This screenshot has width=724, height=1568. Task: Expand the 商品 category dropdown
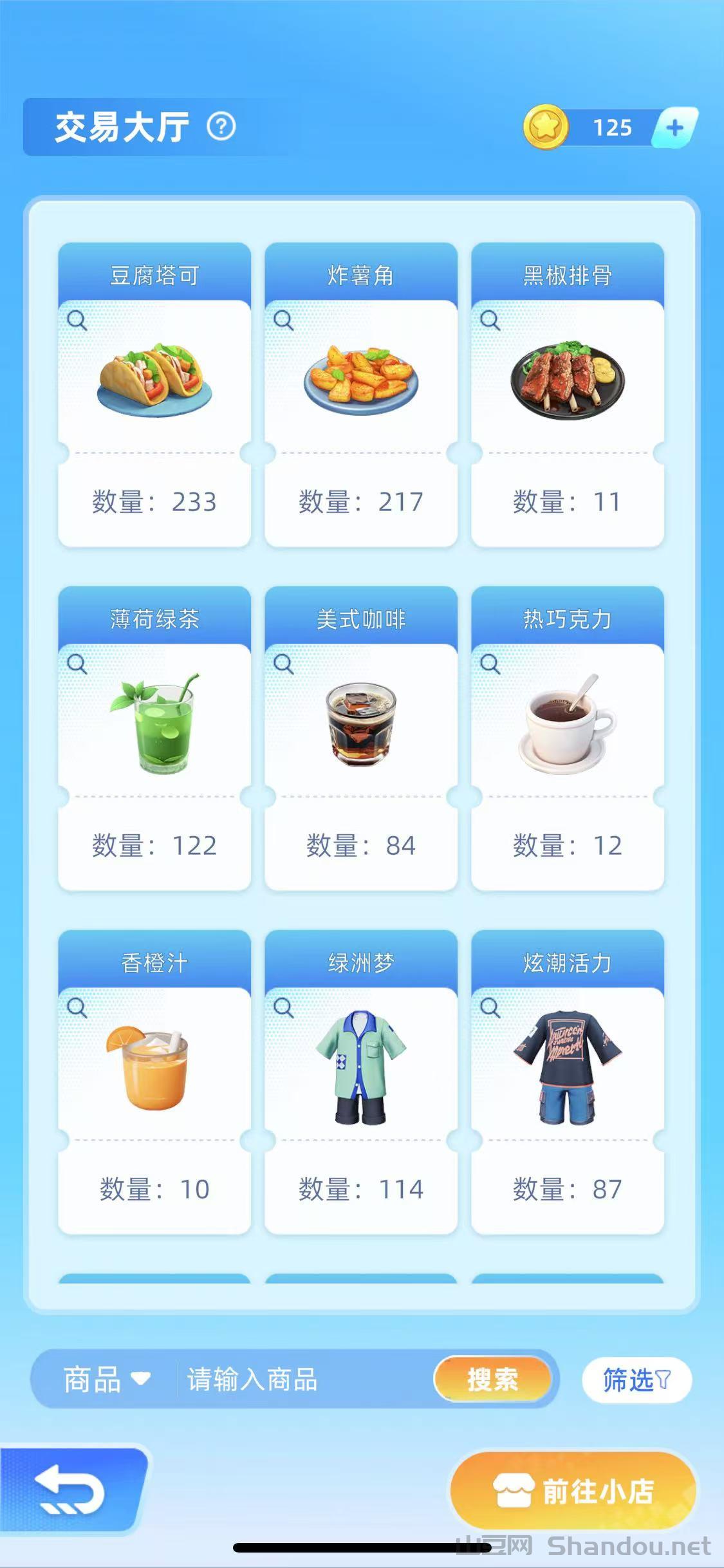tap(107, 1379)
